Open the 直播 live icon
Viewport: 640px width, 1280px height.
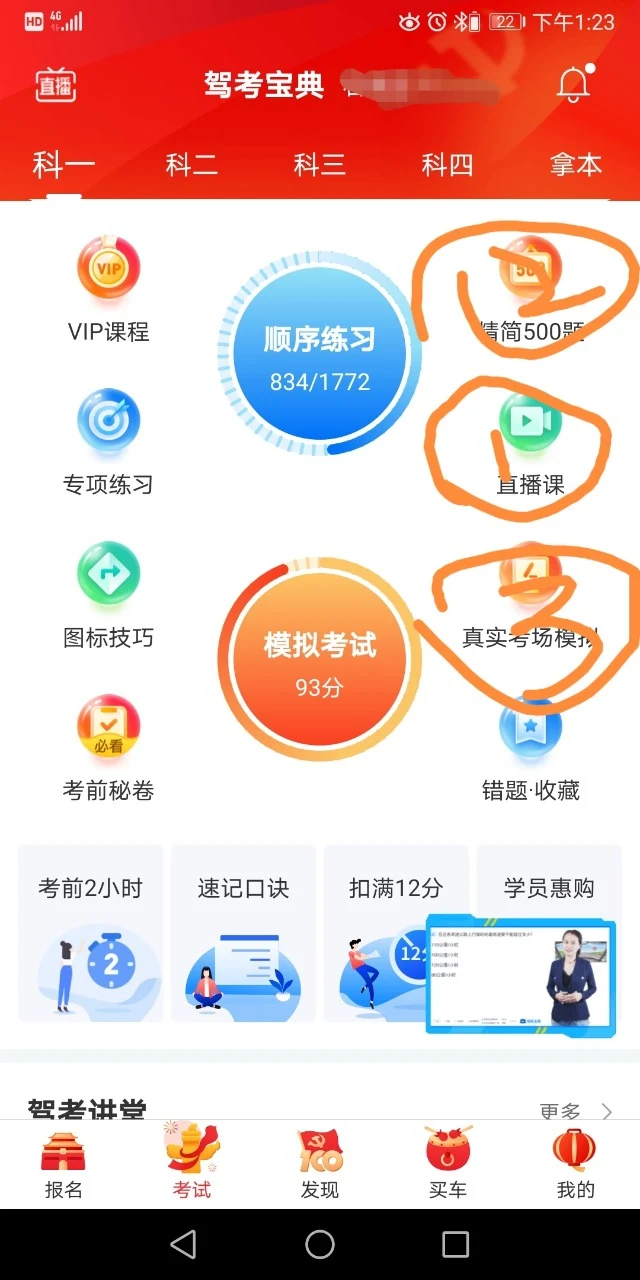[55, 86]
